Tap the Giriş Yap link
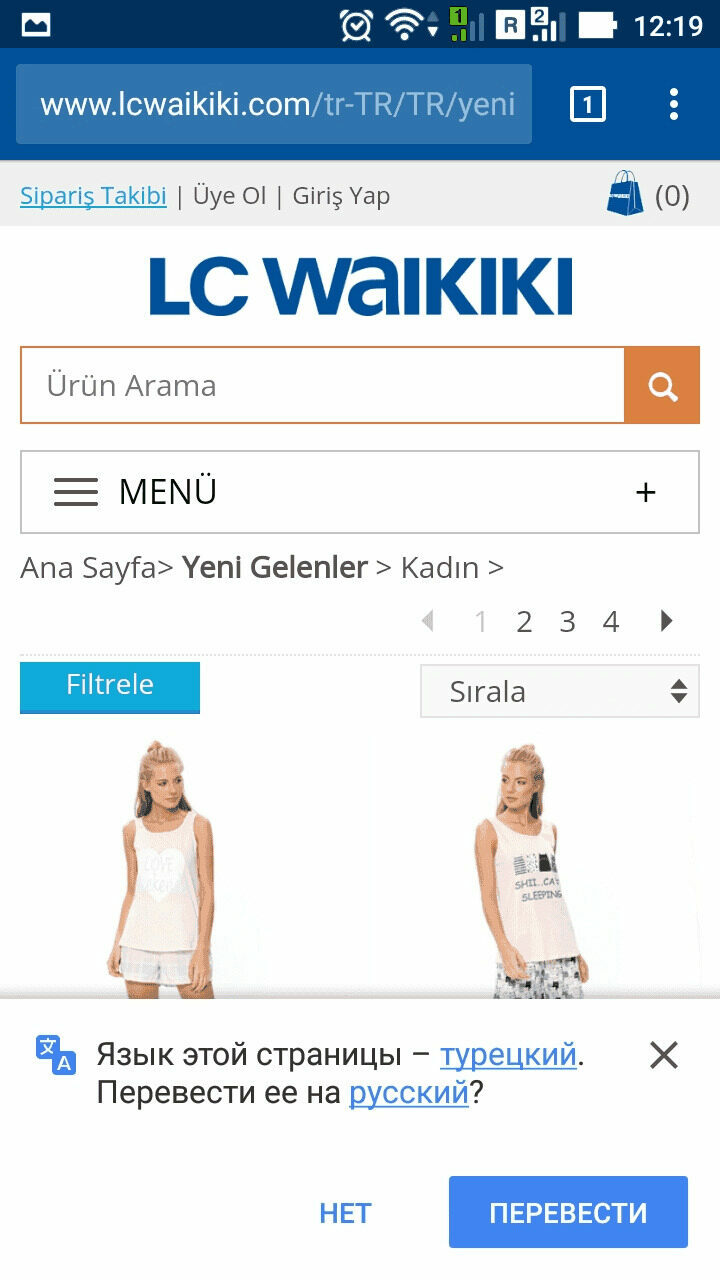Image resolution: width=720 pixels, height=1280 pixels. coord(341,196)
